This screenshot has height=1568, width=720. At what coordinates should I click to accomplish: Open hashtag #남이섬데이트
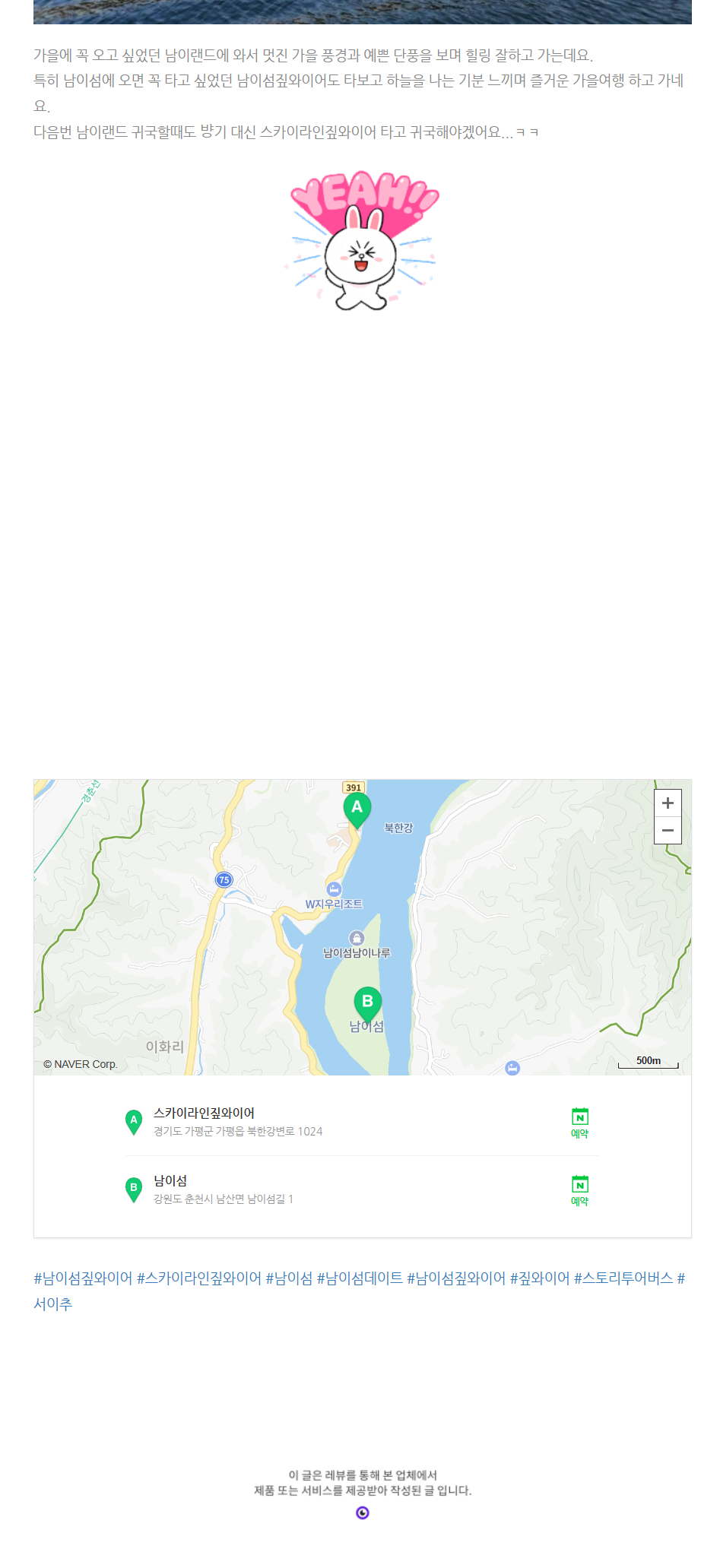tap(360, 1278)
